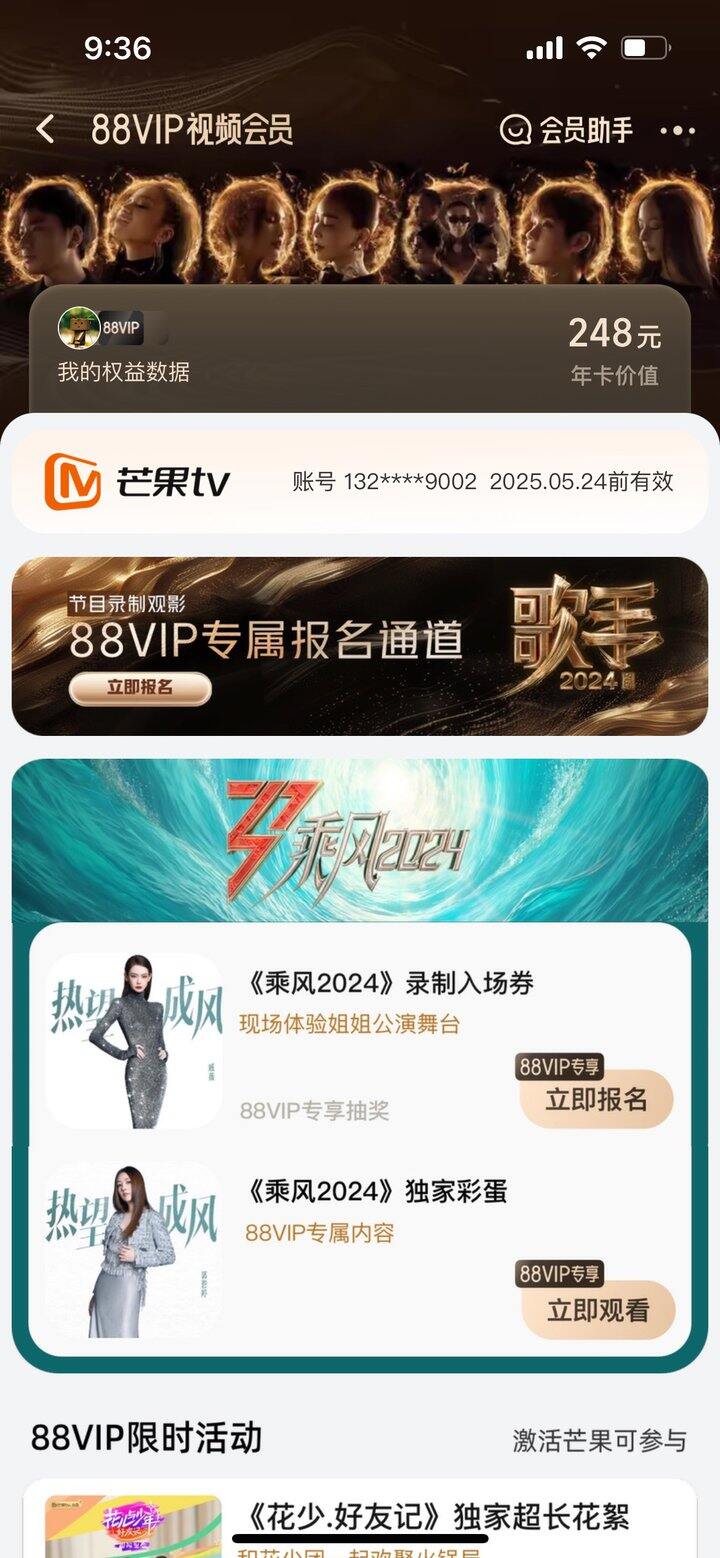
Task: Tap 立即报名 for 录制入场券
Action: tap(597, 1100)
